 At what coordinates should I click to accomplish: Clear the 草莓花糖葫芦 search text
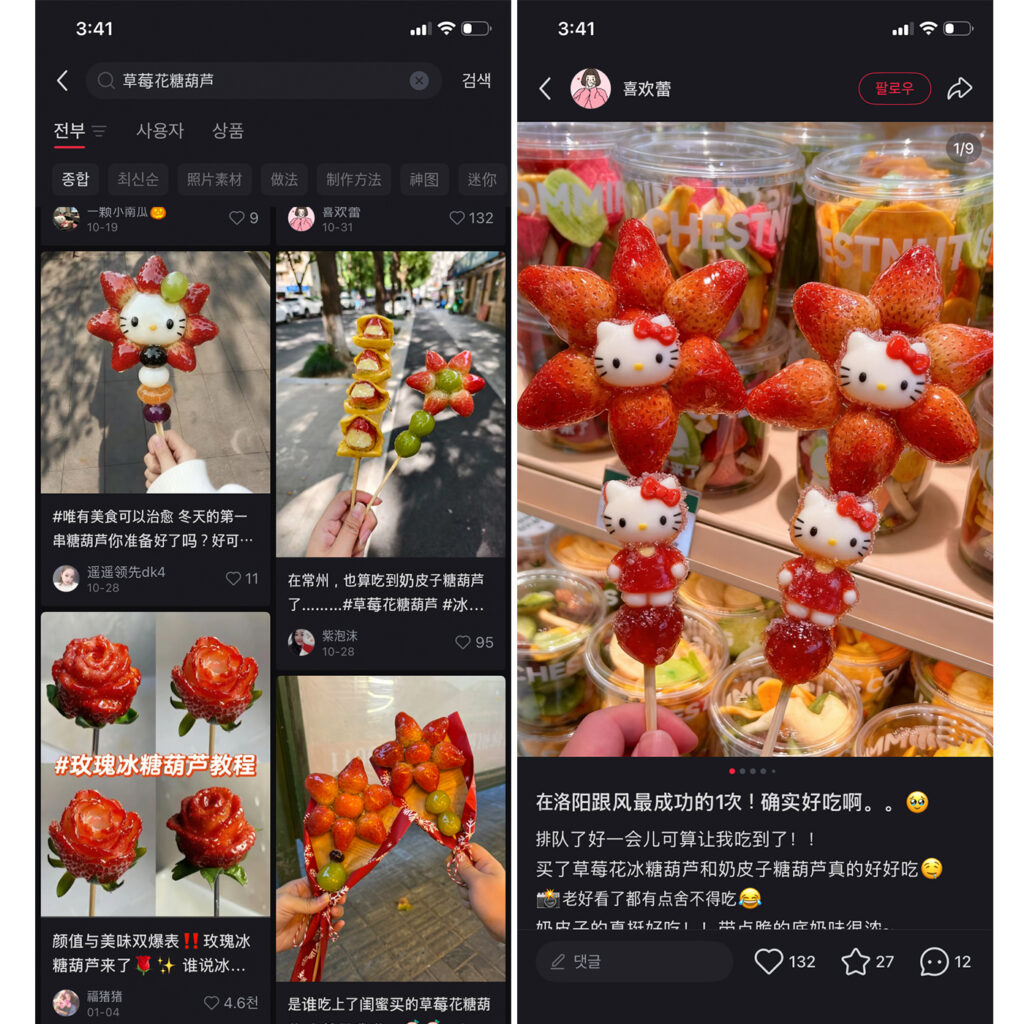click(x=419, y=81)
